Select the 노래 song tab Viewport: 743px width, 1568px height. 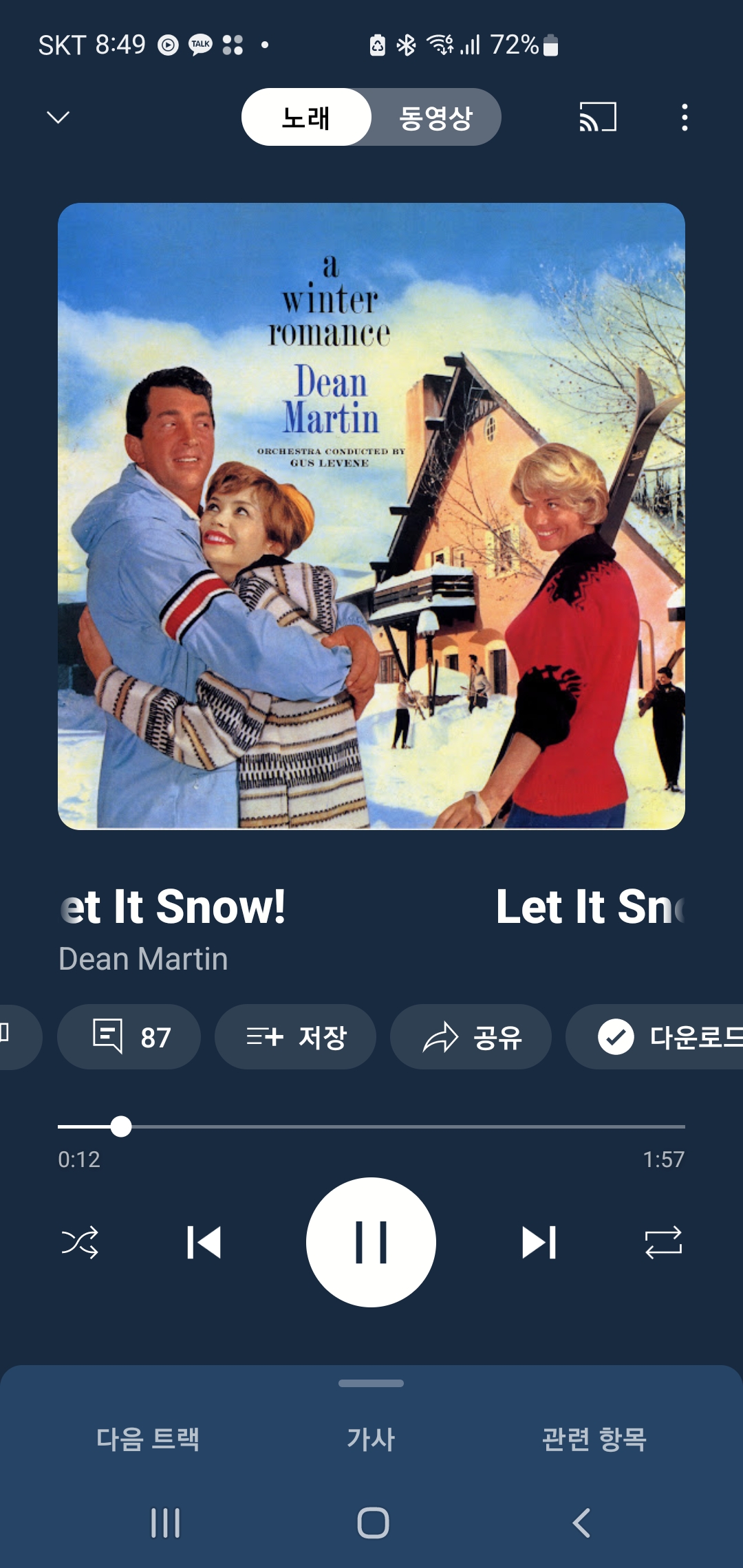[x=306, y=117]
